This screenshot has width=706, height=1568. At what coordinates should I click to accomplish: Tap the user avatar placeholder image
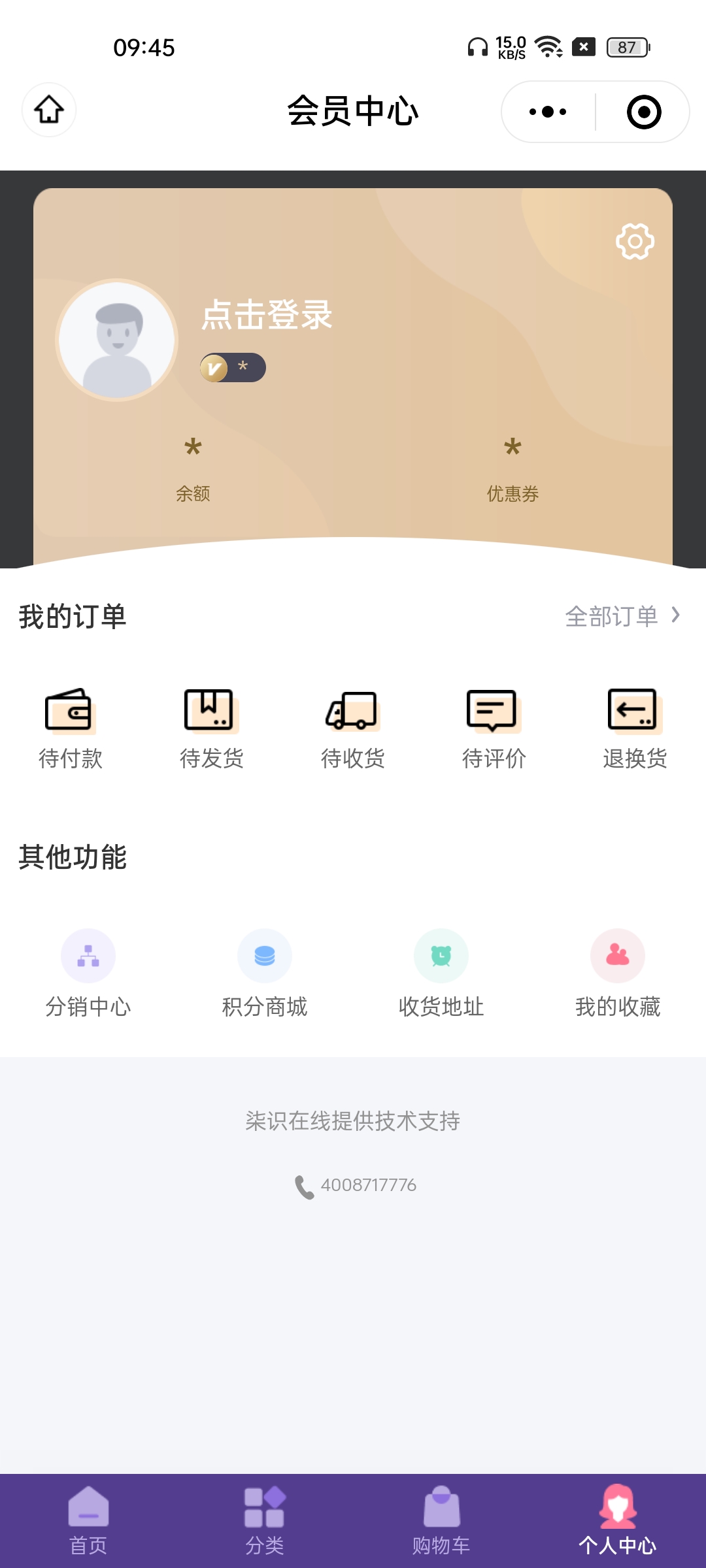tap(118, 338)
